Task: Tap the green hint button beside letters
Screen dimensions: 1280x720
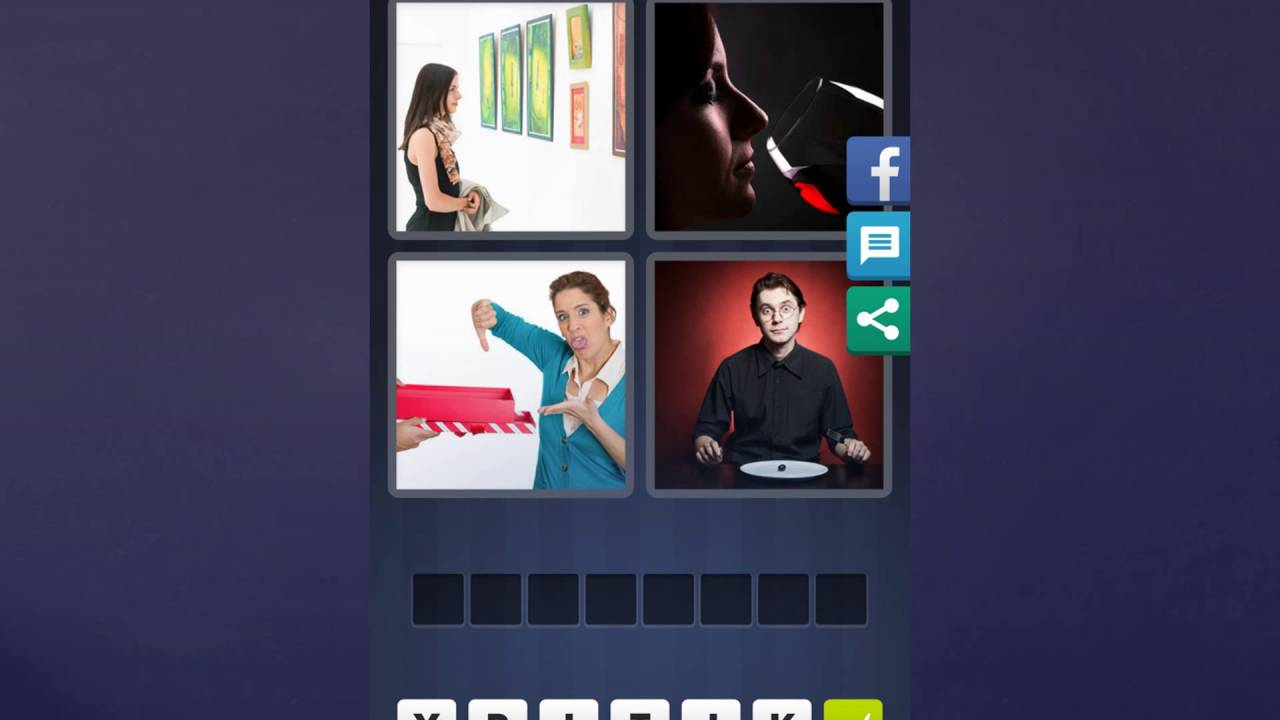Action: (853, 711)
